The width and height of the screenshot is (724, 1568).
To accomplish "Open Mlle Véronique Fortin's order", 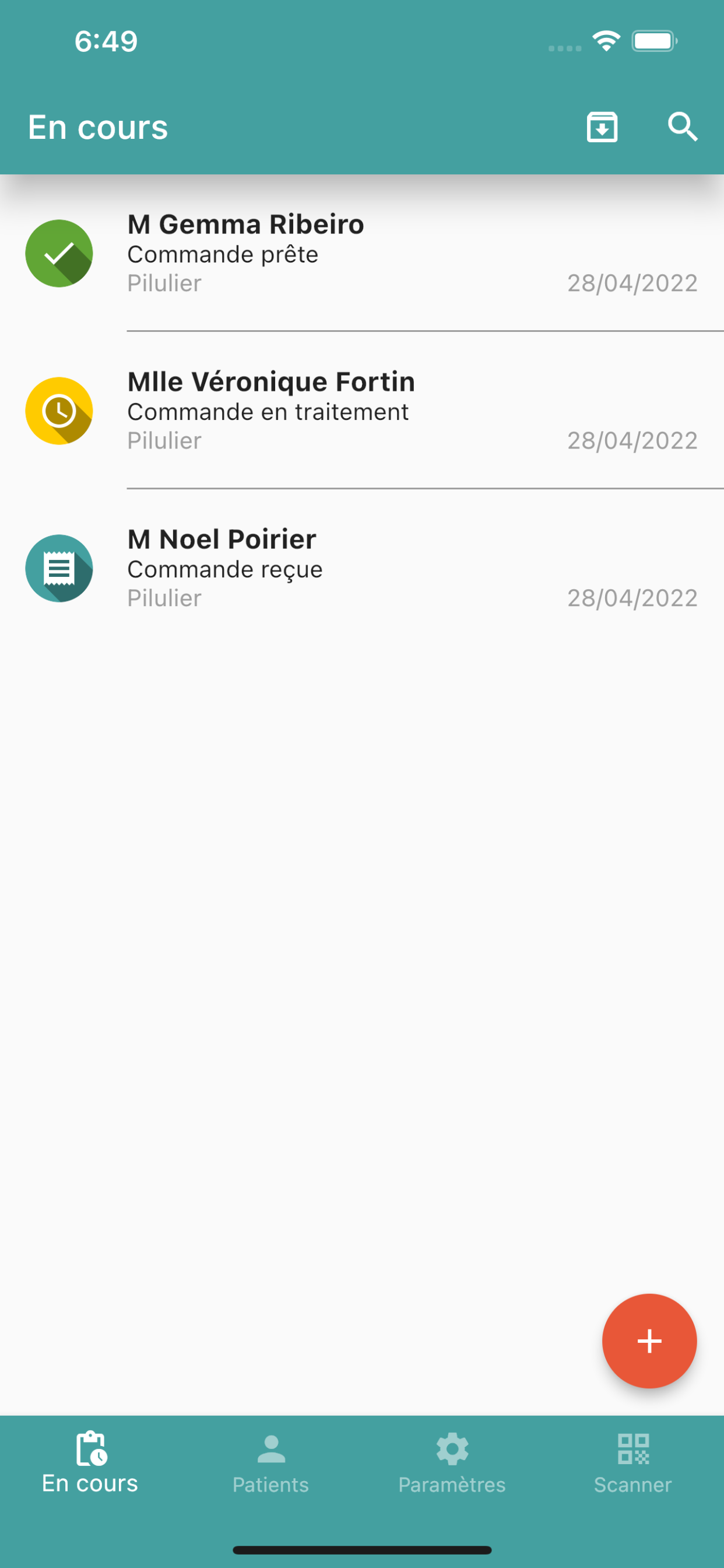I will 362,410.
